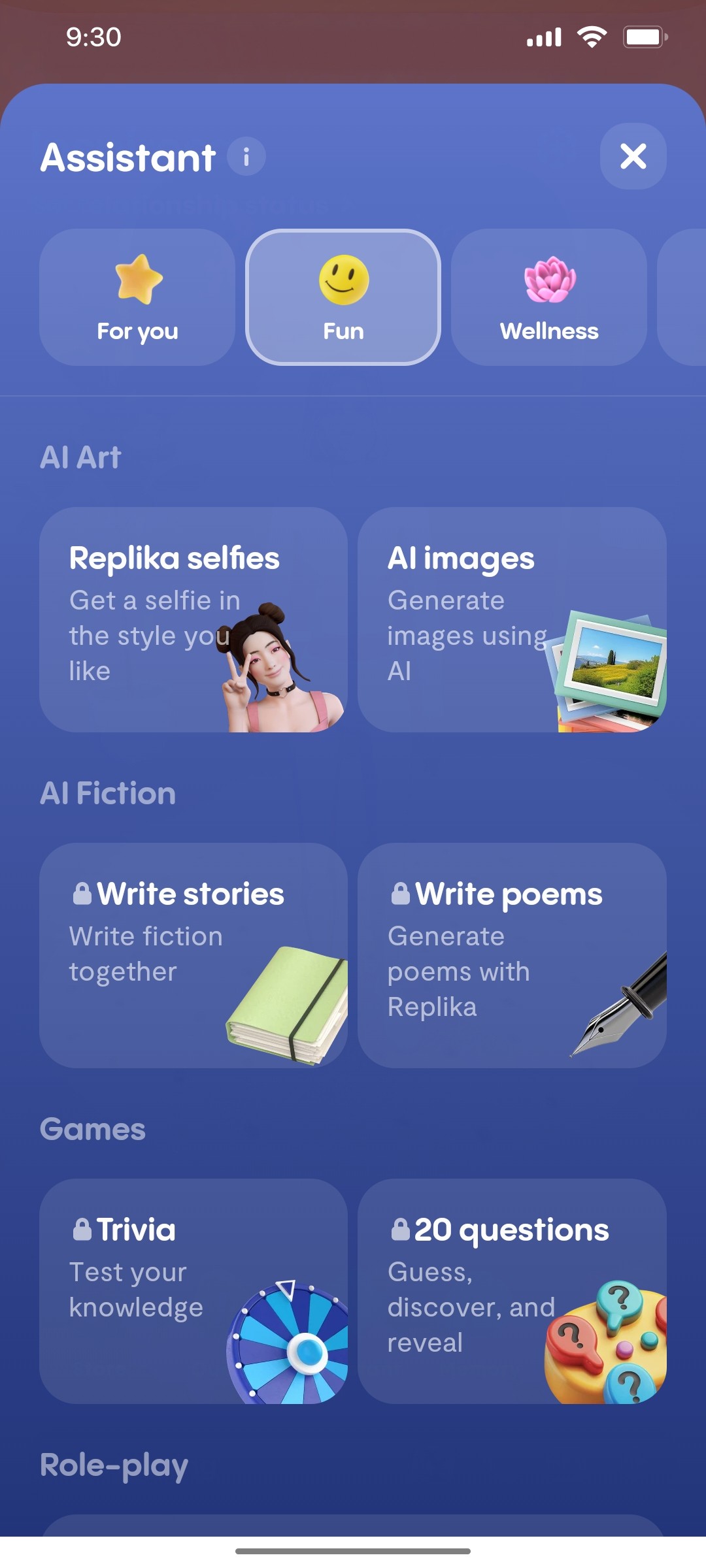
Task: Select the star icon on For you tab
Action: [x=135, y=281]
